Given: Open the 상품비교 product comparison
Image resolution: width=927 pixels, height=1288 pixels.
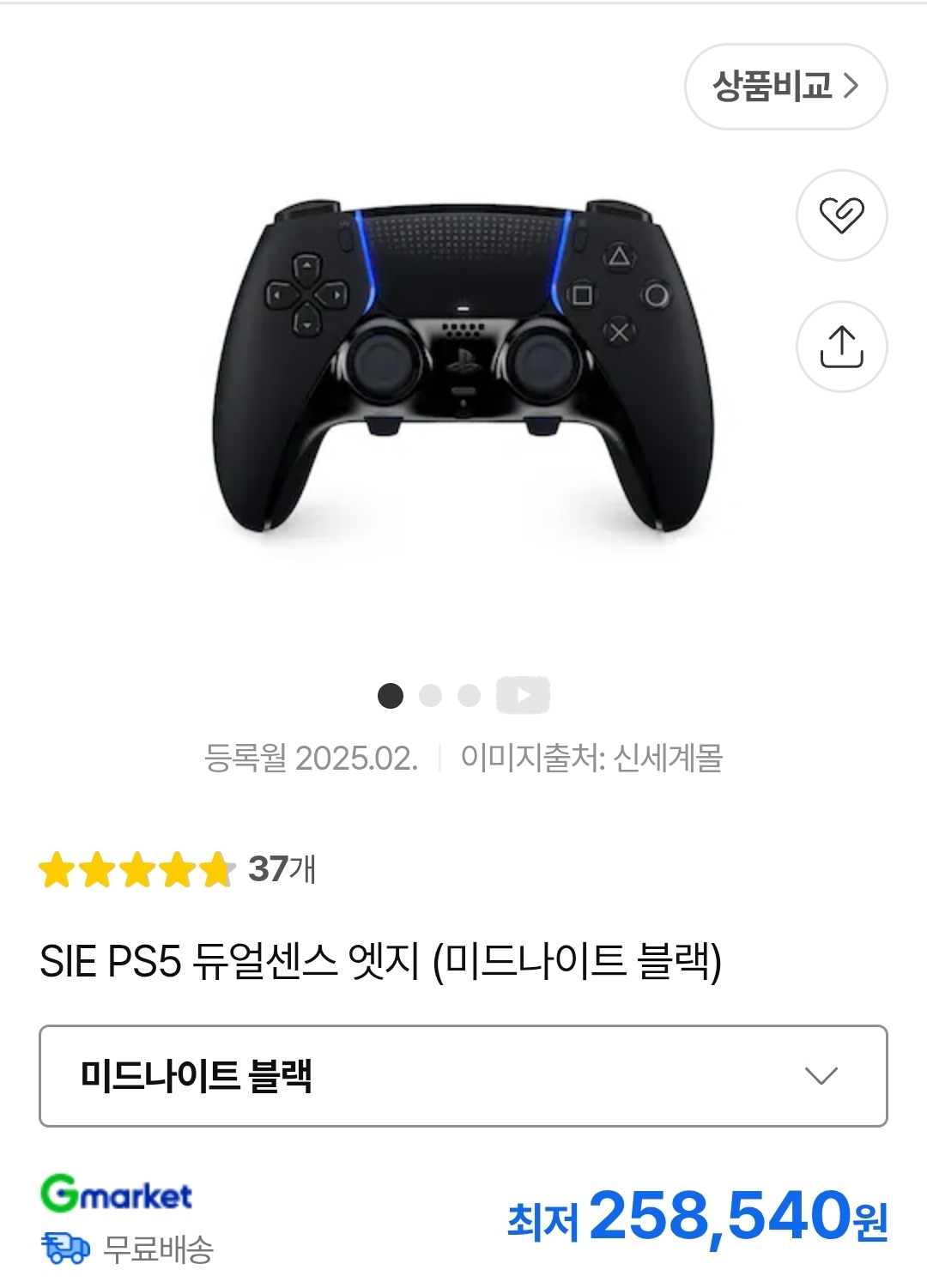Looking at the screenshot, I should (x=785, y=87).
